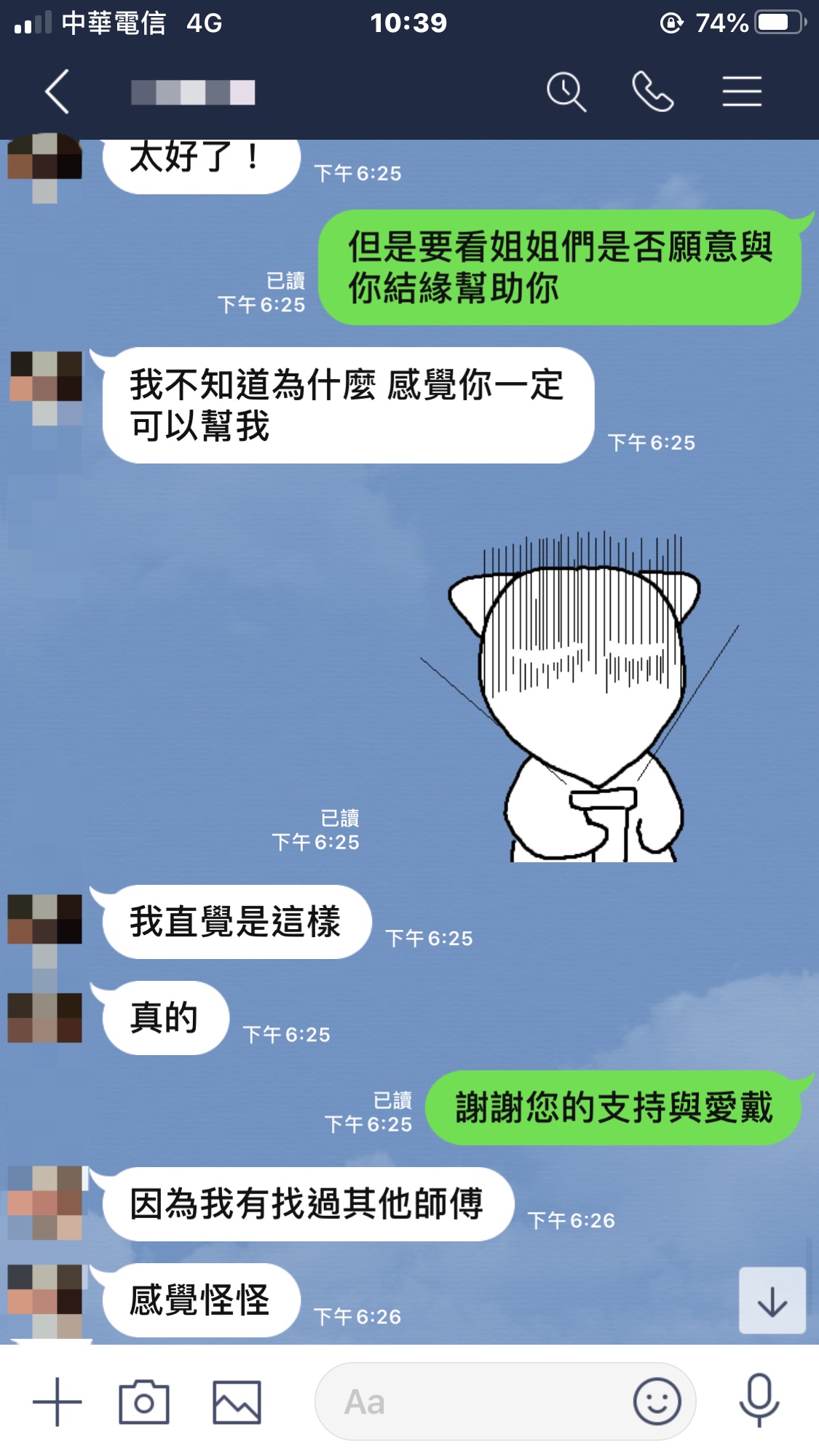Jump to the latest message

pos(772,1301)
